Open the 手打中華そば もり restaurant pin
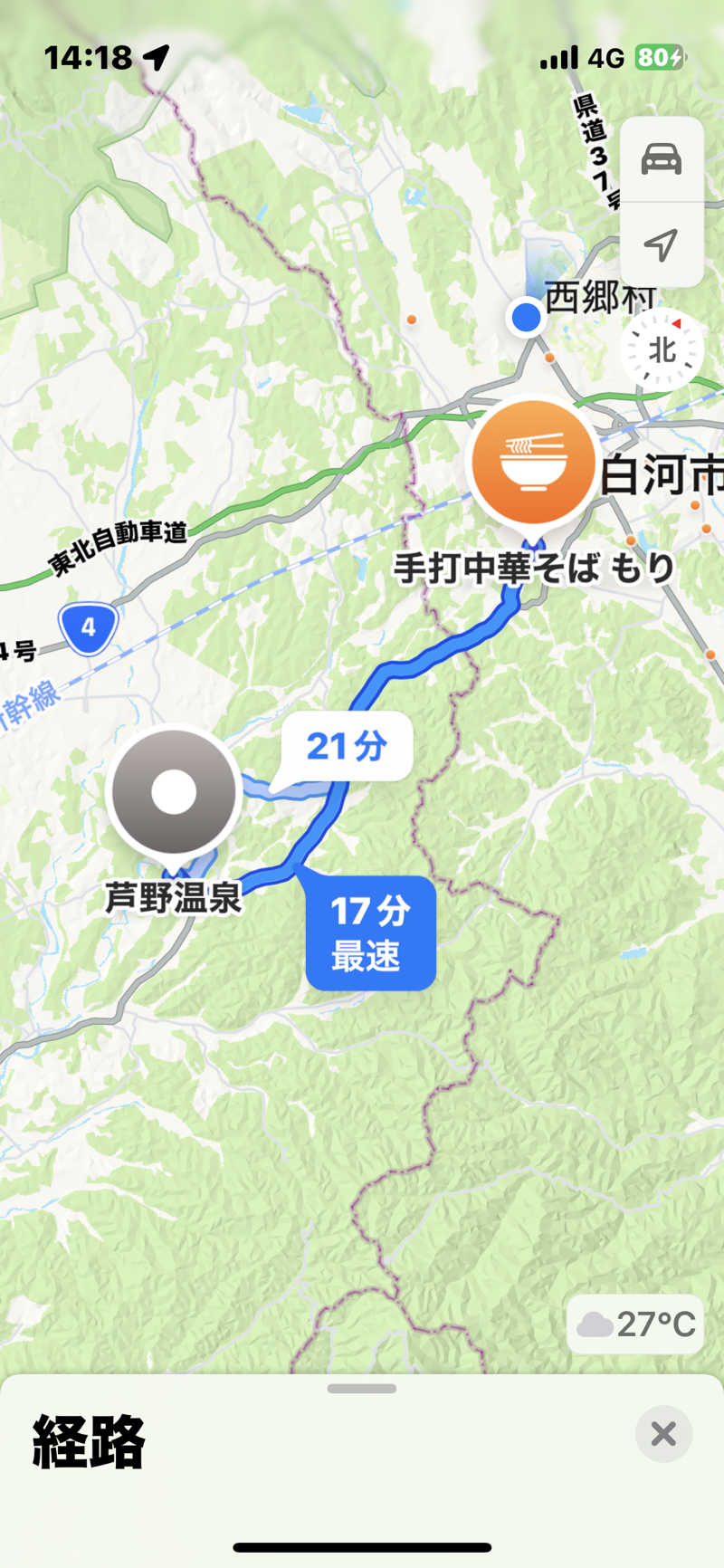The height and width of the screenshot is (1568, 724). (x=533, y=462)
